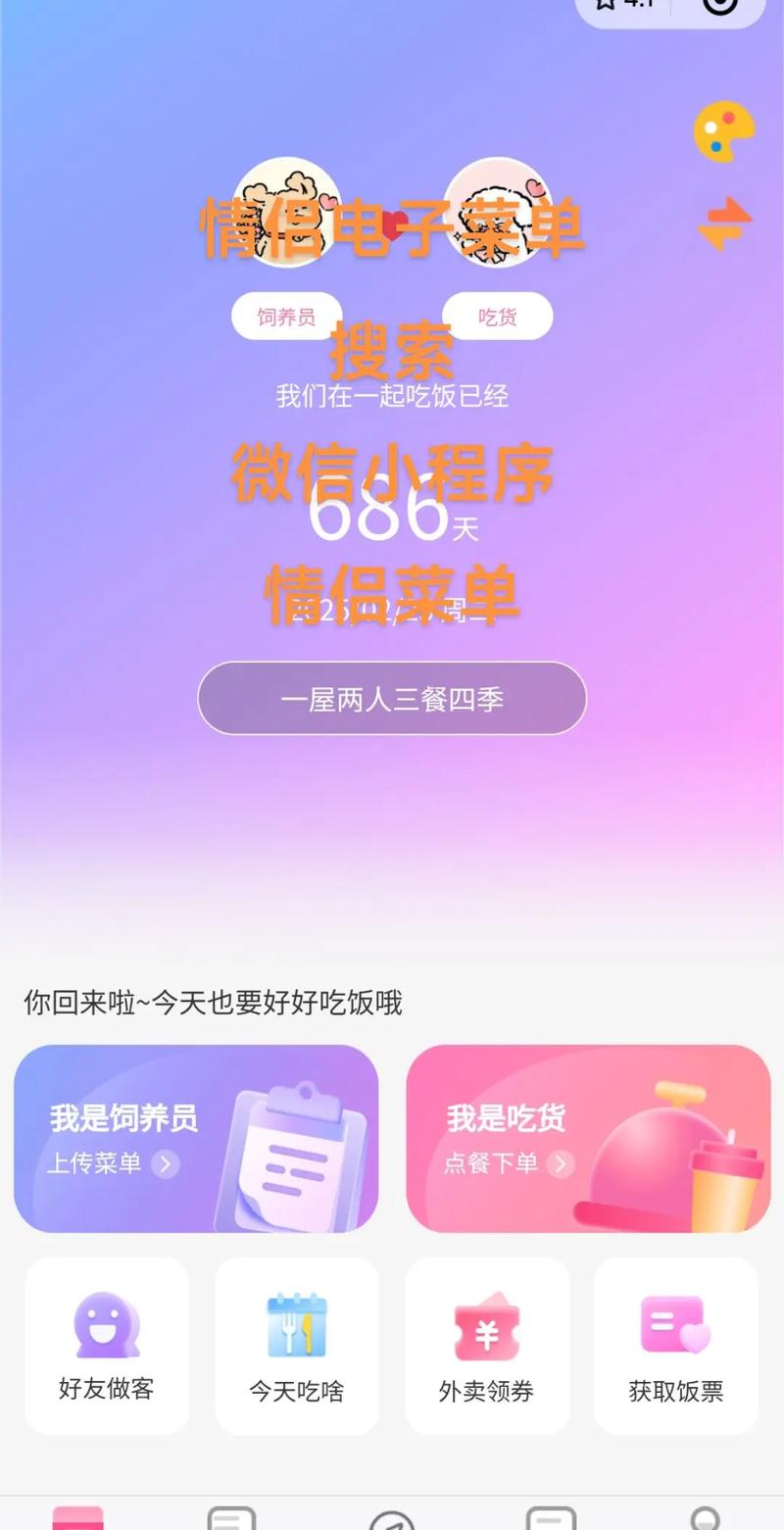Viewport: 784px width, 1530px height.
Task: Tap 获取饭票 to get meal tickets
Action: [676, 1344]
